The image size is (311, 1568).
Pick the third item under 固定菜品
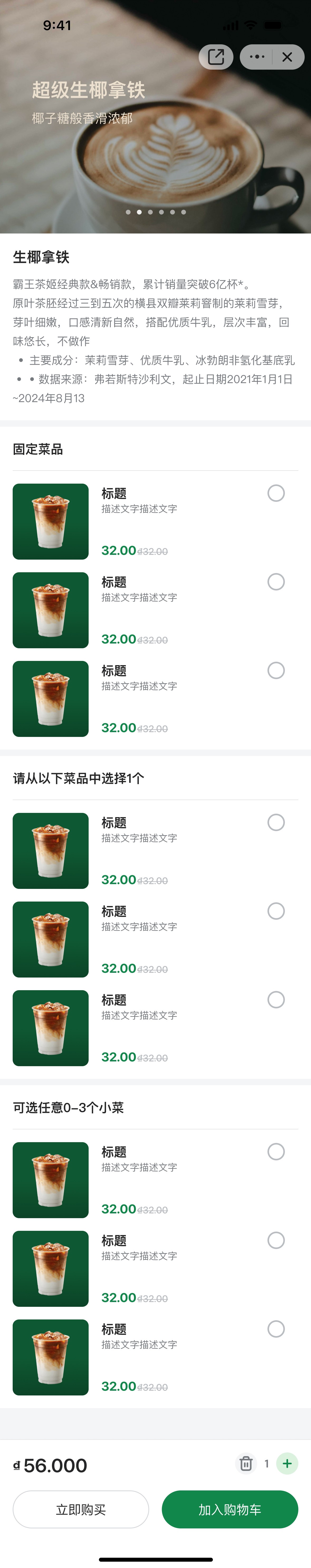276,670
